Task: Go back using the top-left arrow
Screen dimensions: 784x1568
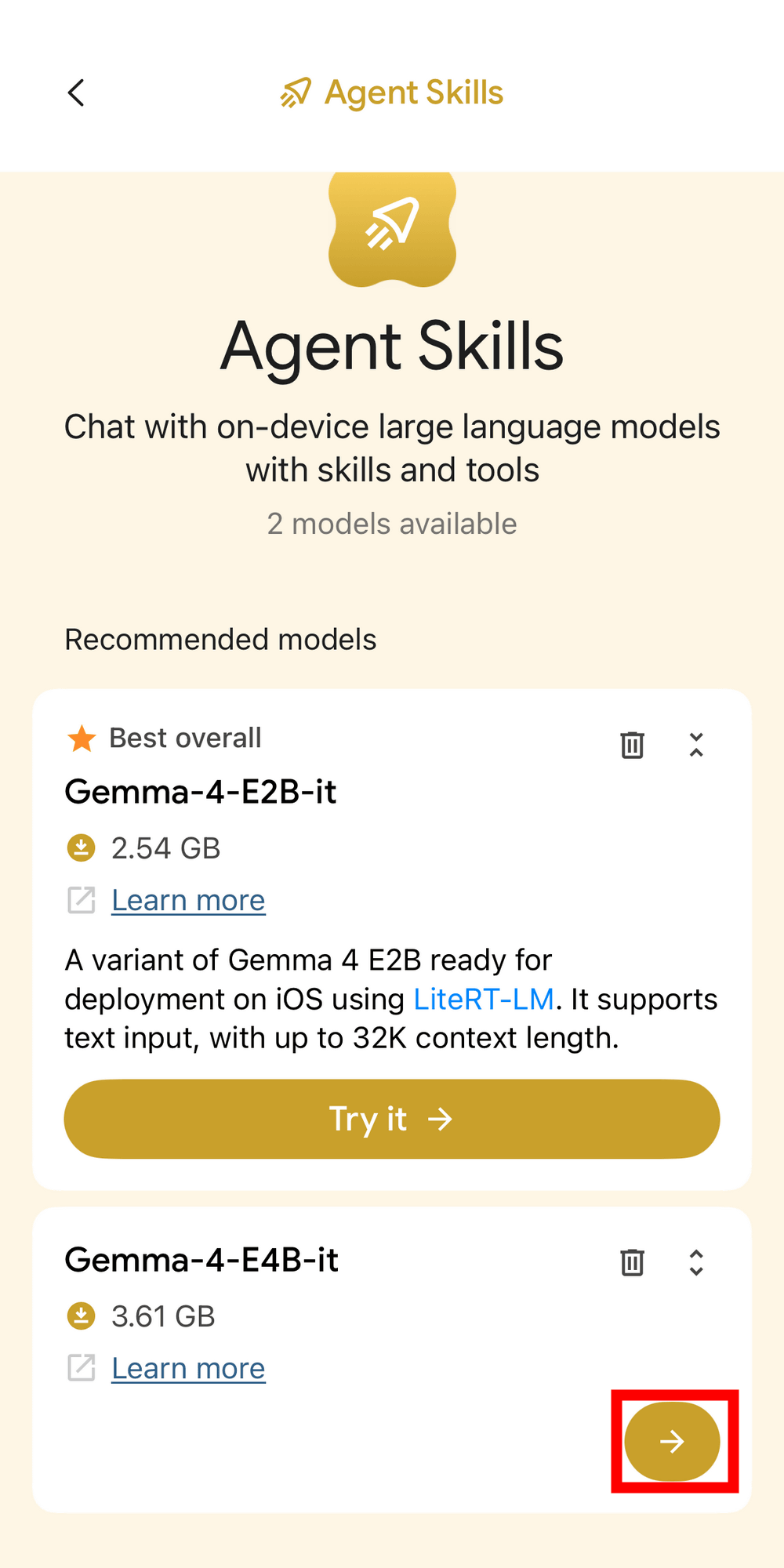Action: coord(76,93)
